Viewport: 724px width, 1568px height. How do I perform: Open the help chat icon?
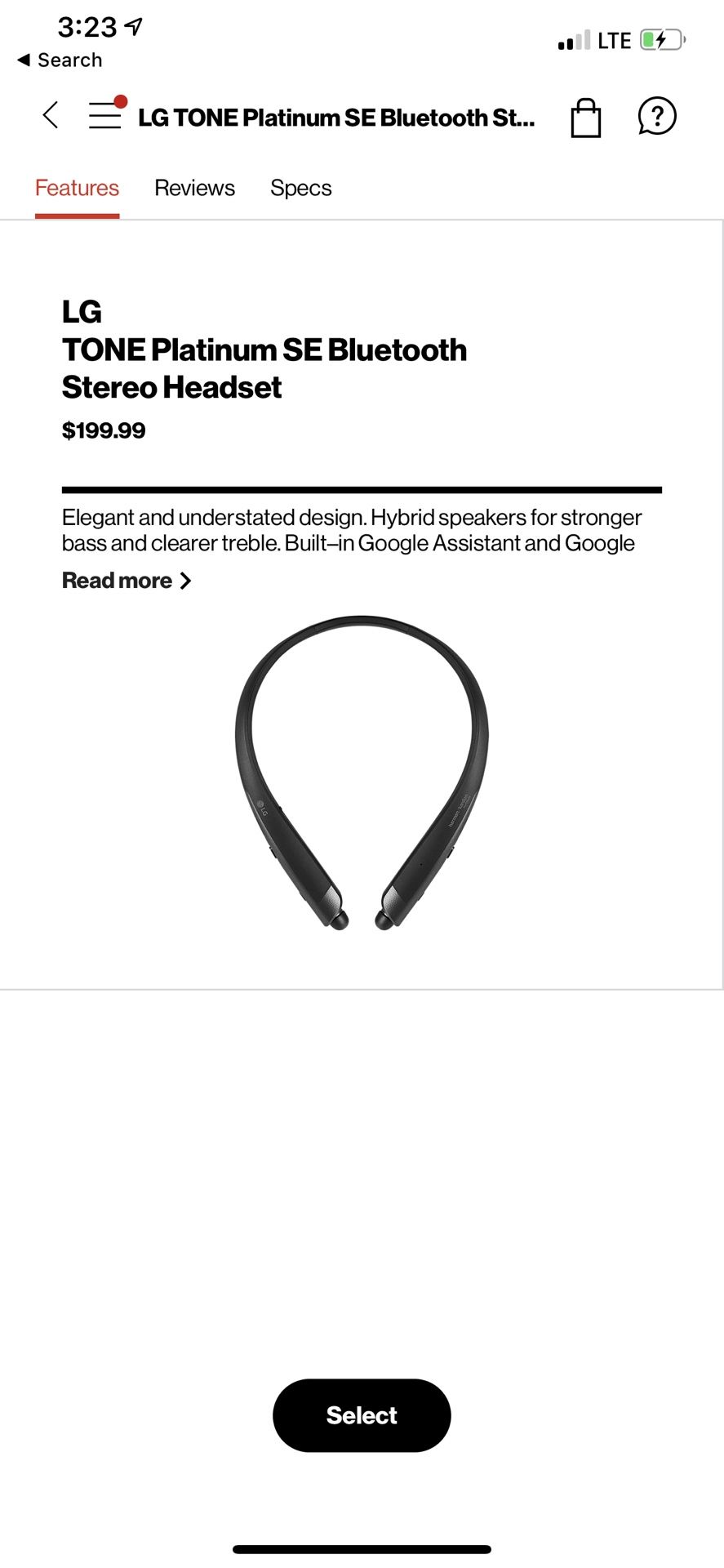657,116
